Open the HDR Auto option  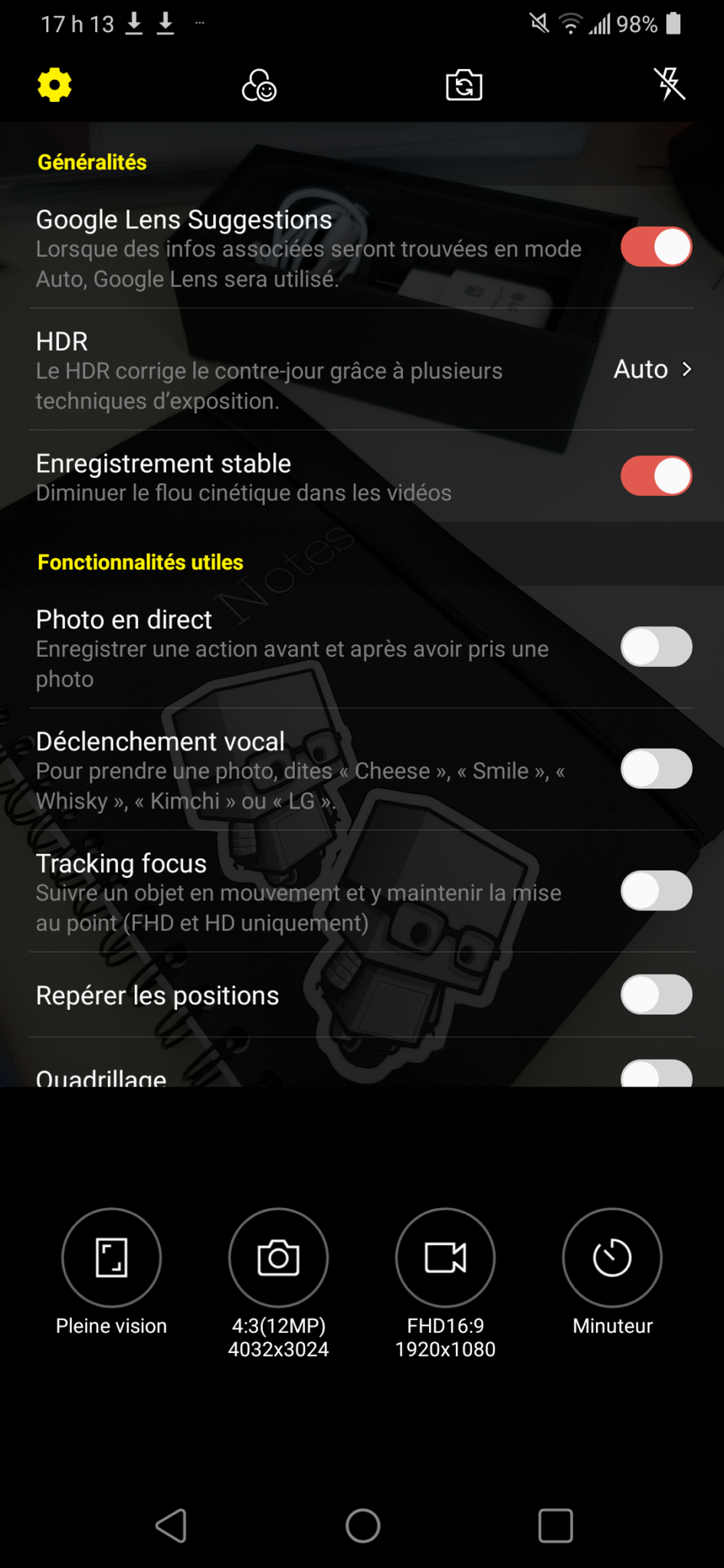(x=652, y=370)
